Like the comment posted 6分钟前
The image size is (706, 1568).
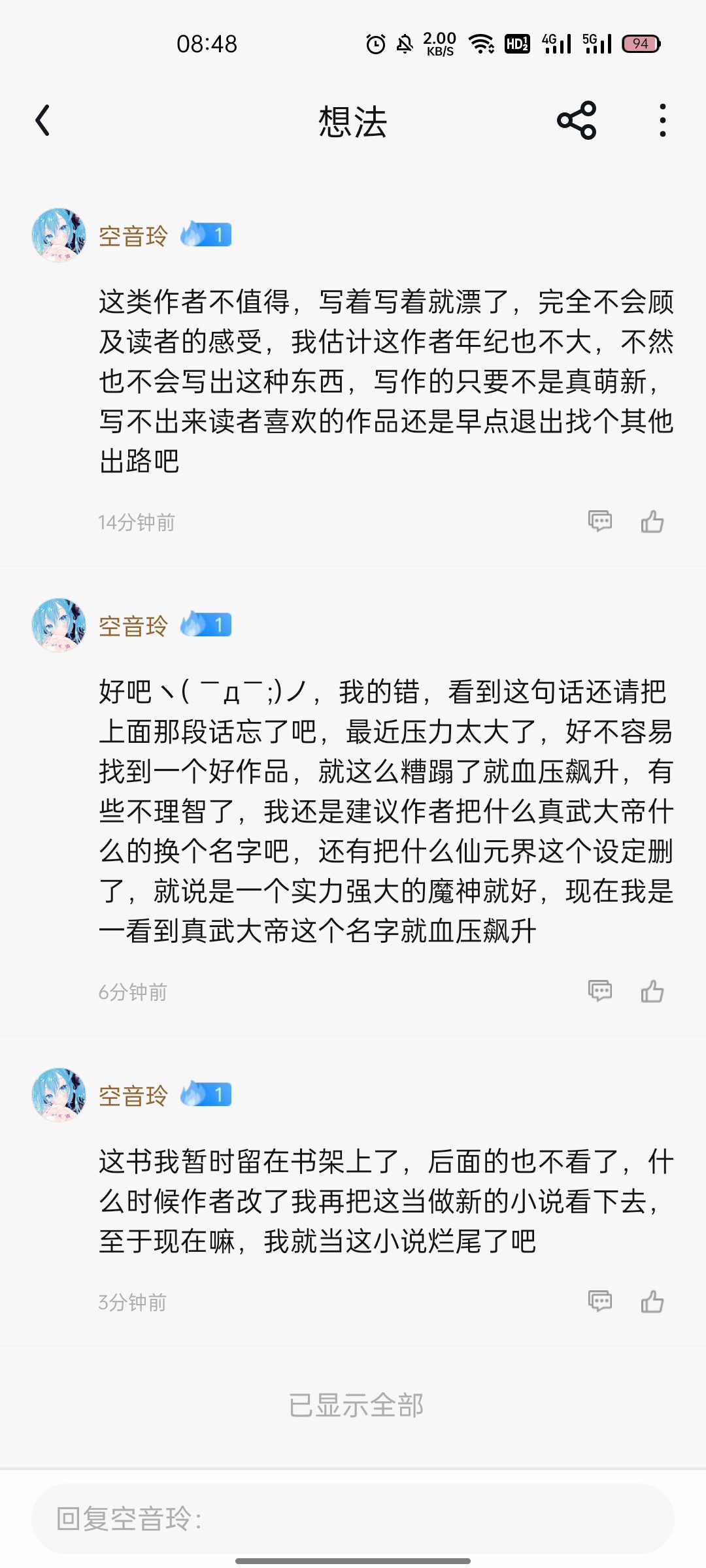652,991
